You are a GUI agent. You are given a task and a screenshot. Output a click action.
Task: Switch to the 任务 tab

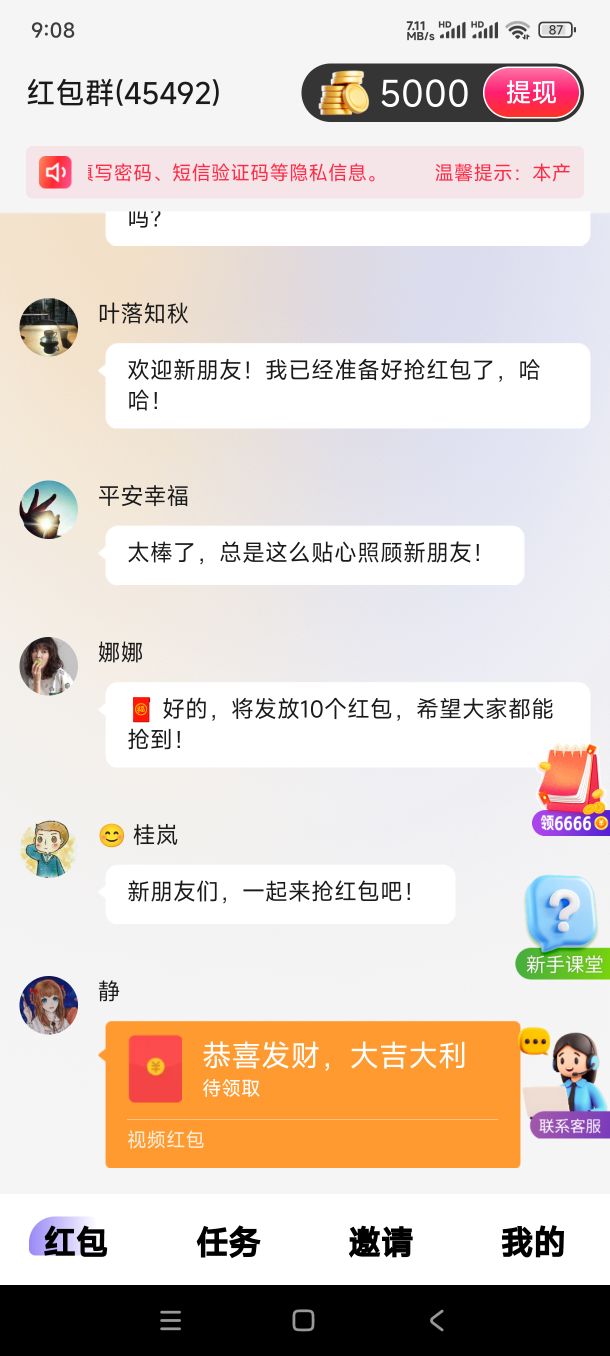228,1241
